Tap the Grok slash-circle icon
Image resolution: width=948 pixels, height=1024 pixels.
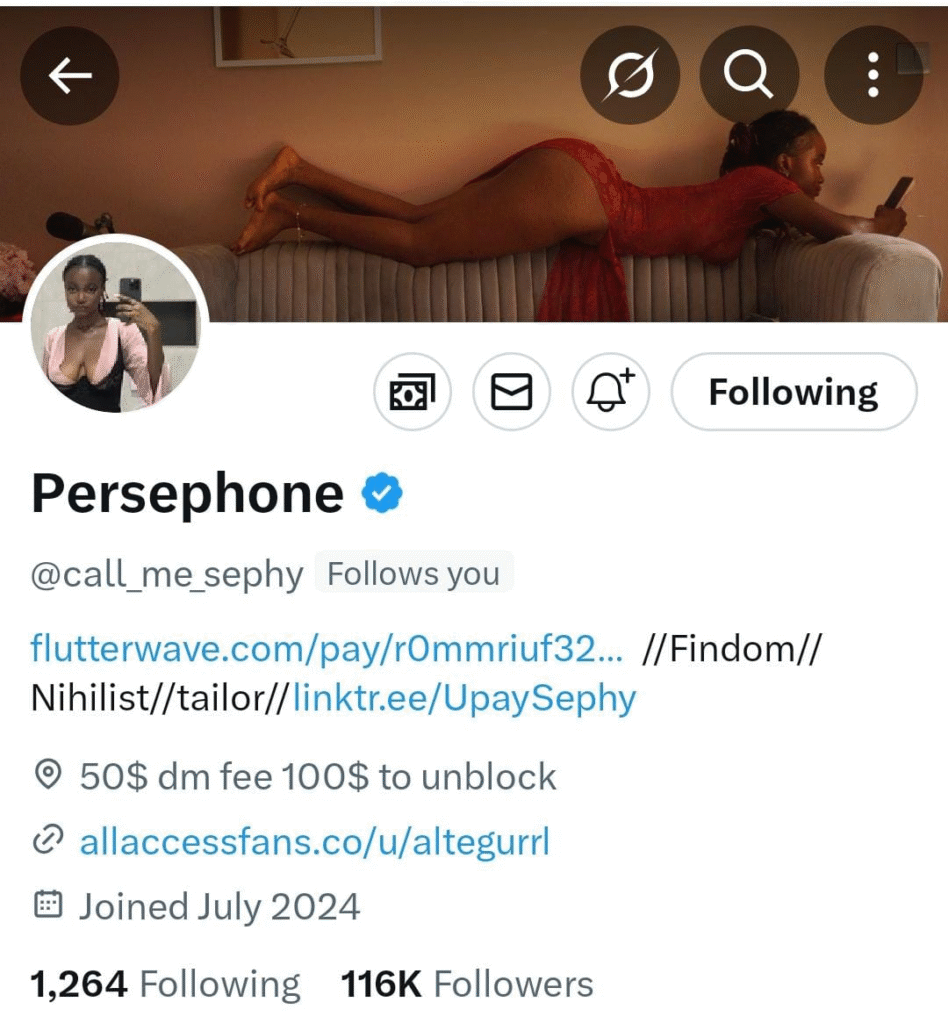click(630, 75)
